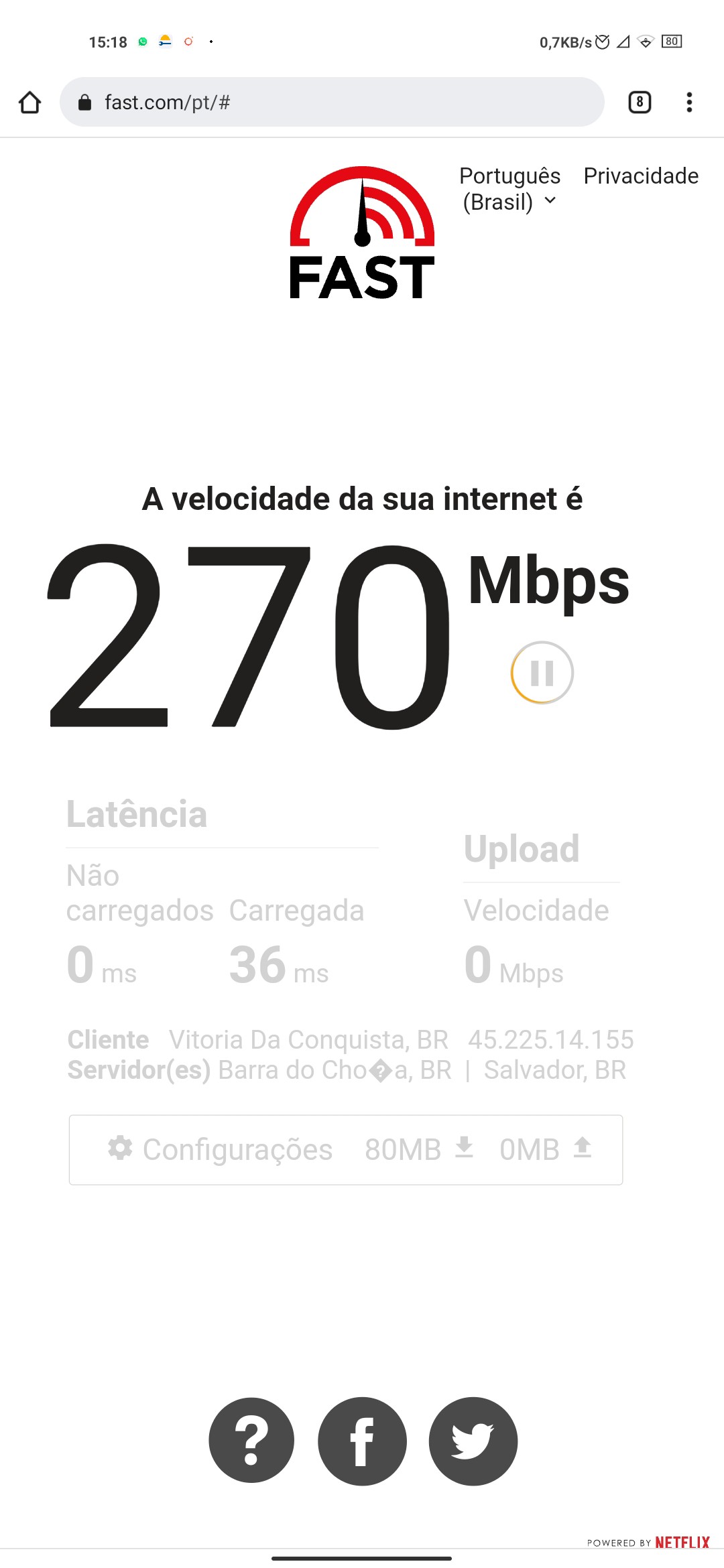Expand the Português (Brasil) language dropdown
724x1568 pixels.
click(510, 189)
